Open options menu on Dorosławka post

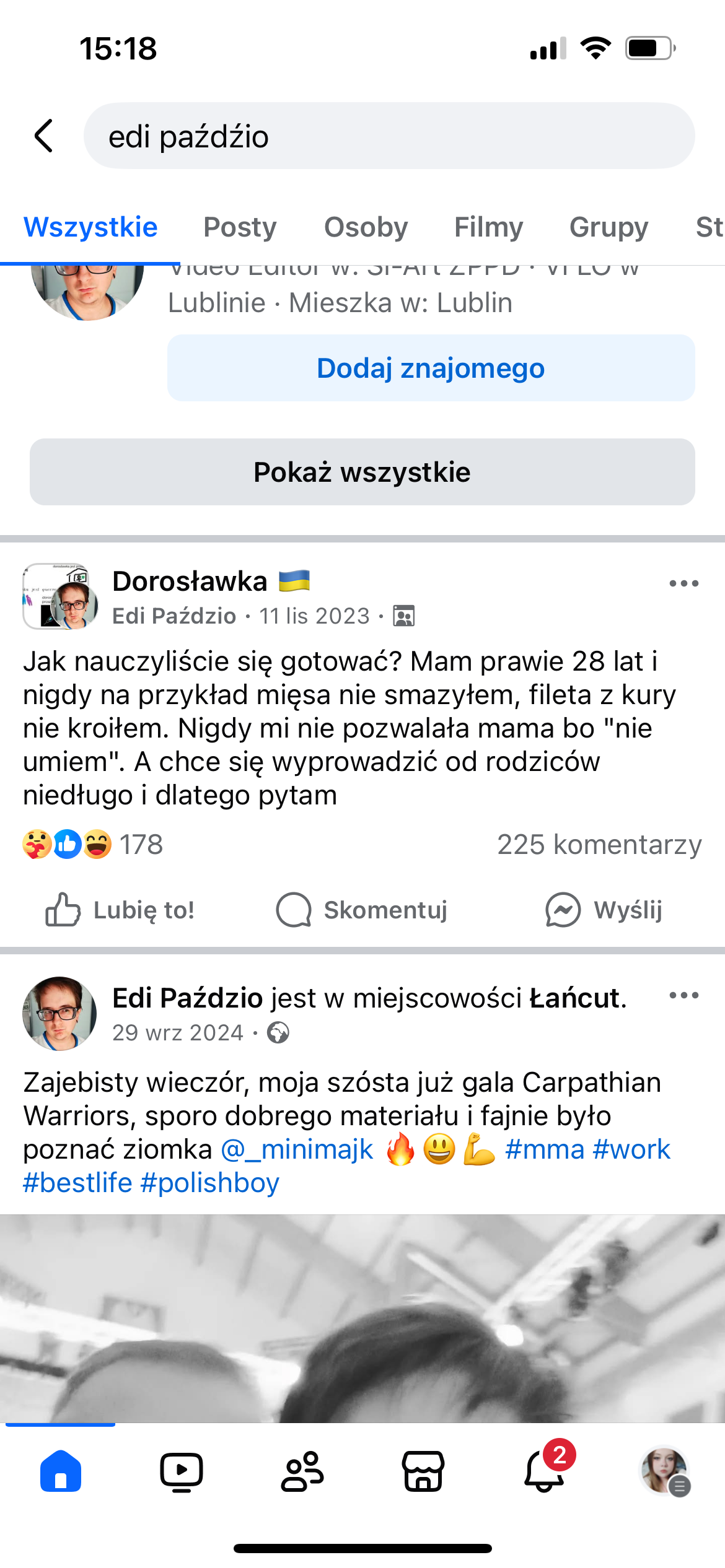click(x=683, y=583)
